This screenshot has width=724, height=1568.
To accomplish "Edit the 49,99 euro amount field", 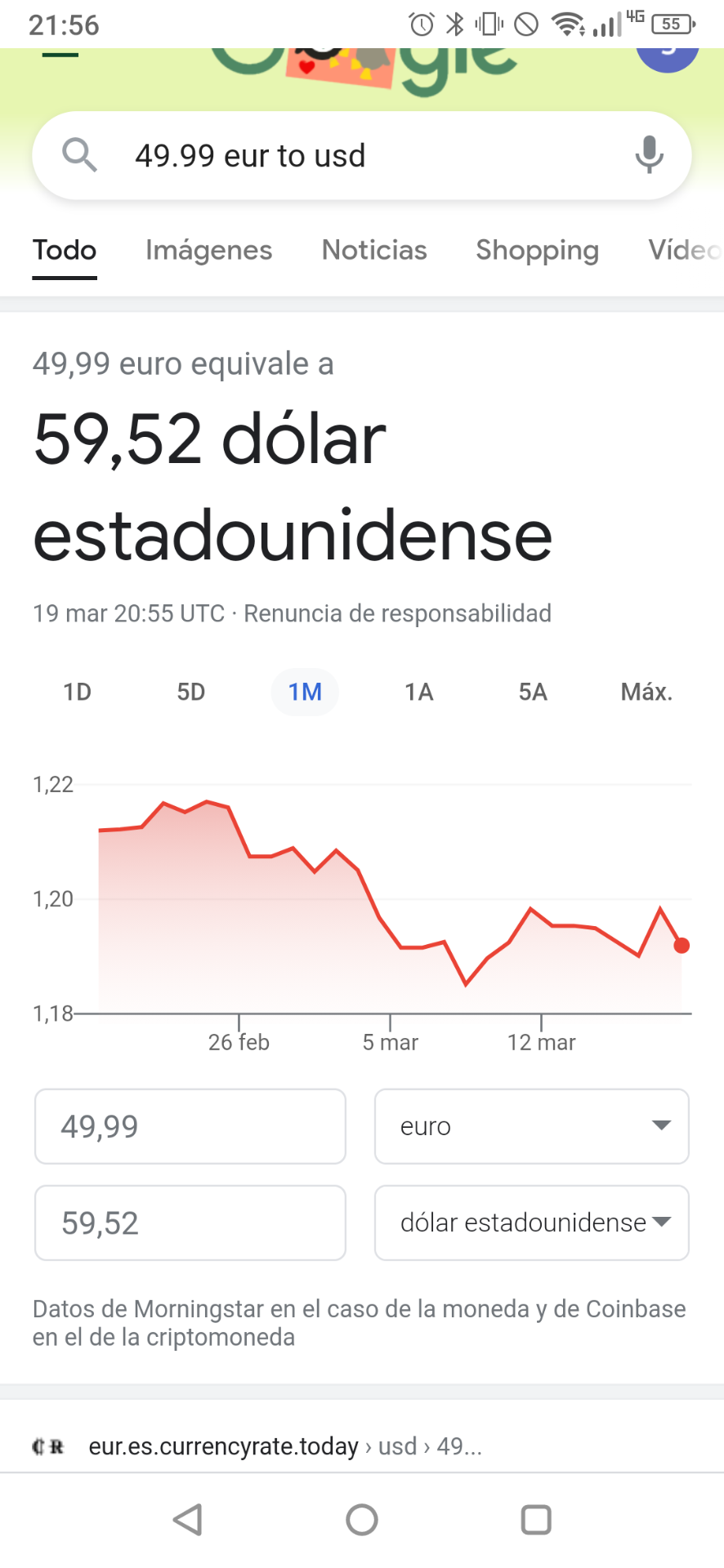I will tap(190, 1126).
